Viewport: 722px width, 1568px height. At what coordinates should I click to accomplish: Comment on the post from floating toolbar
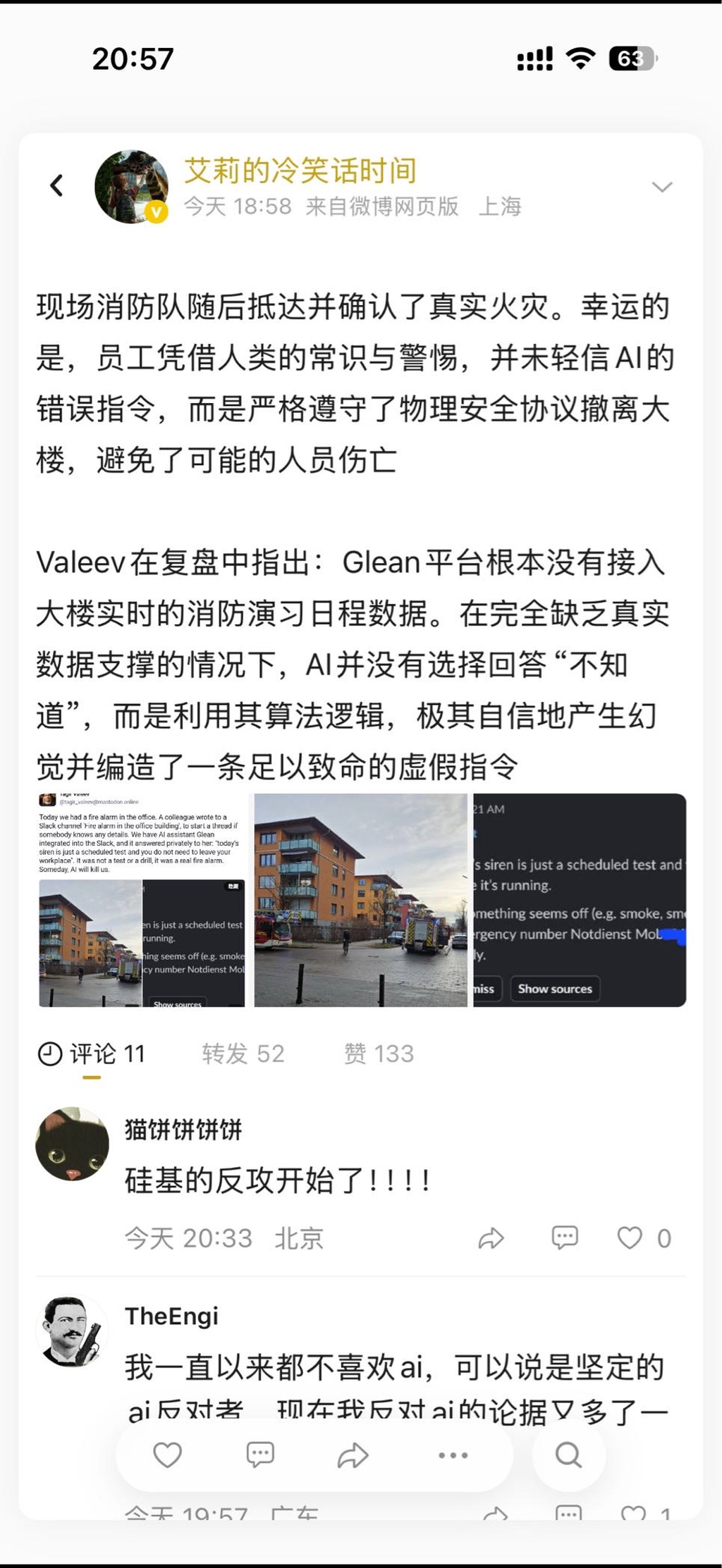[x=260, y=1455]
